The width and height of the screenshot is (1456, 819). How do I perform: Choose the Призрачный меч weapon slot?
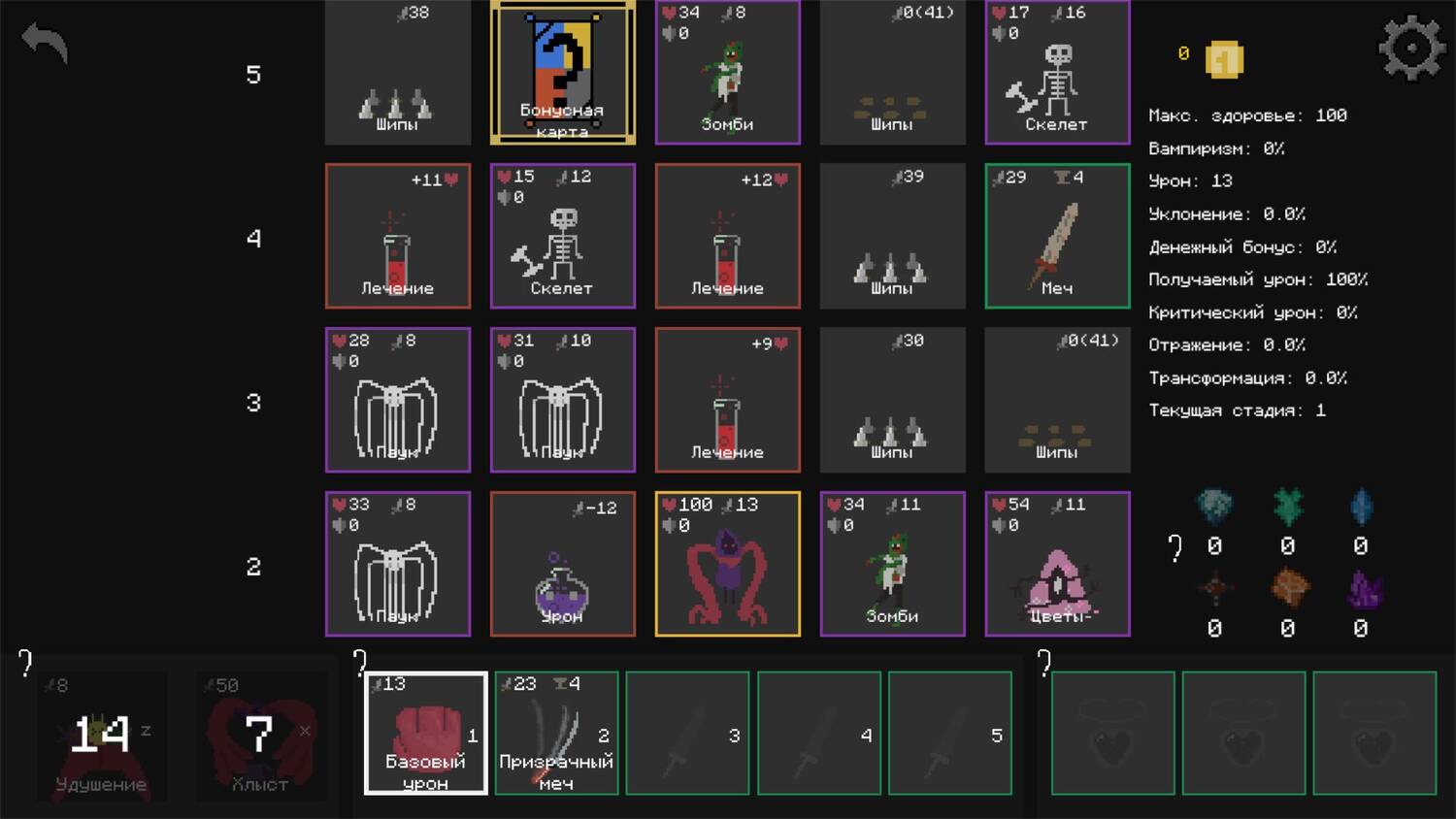[556, 734]
